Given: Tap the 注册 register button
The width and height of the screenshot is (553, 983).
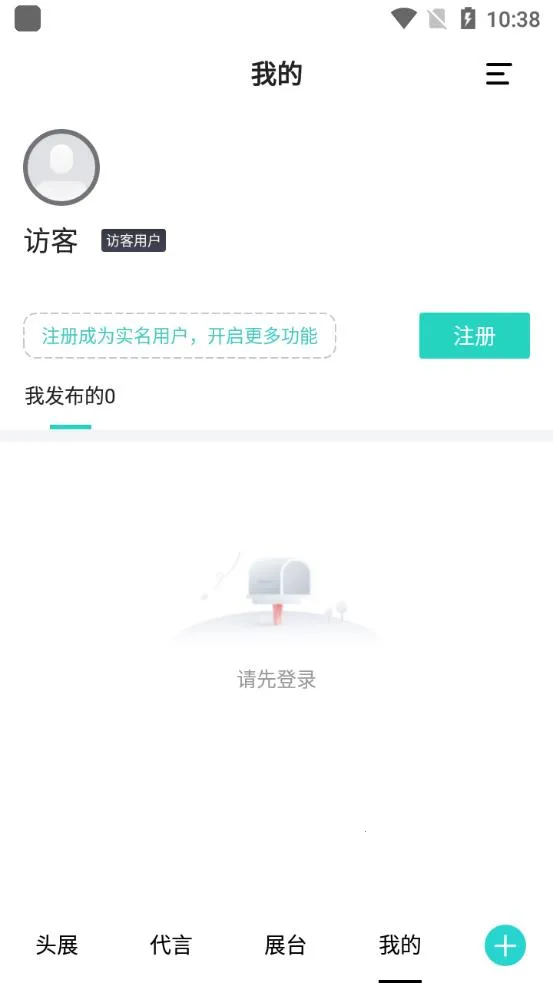Looking at the screenshot, I should [x=474, y=336].
